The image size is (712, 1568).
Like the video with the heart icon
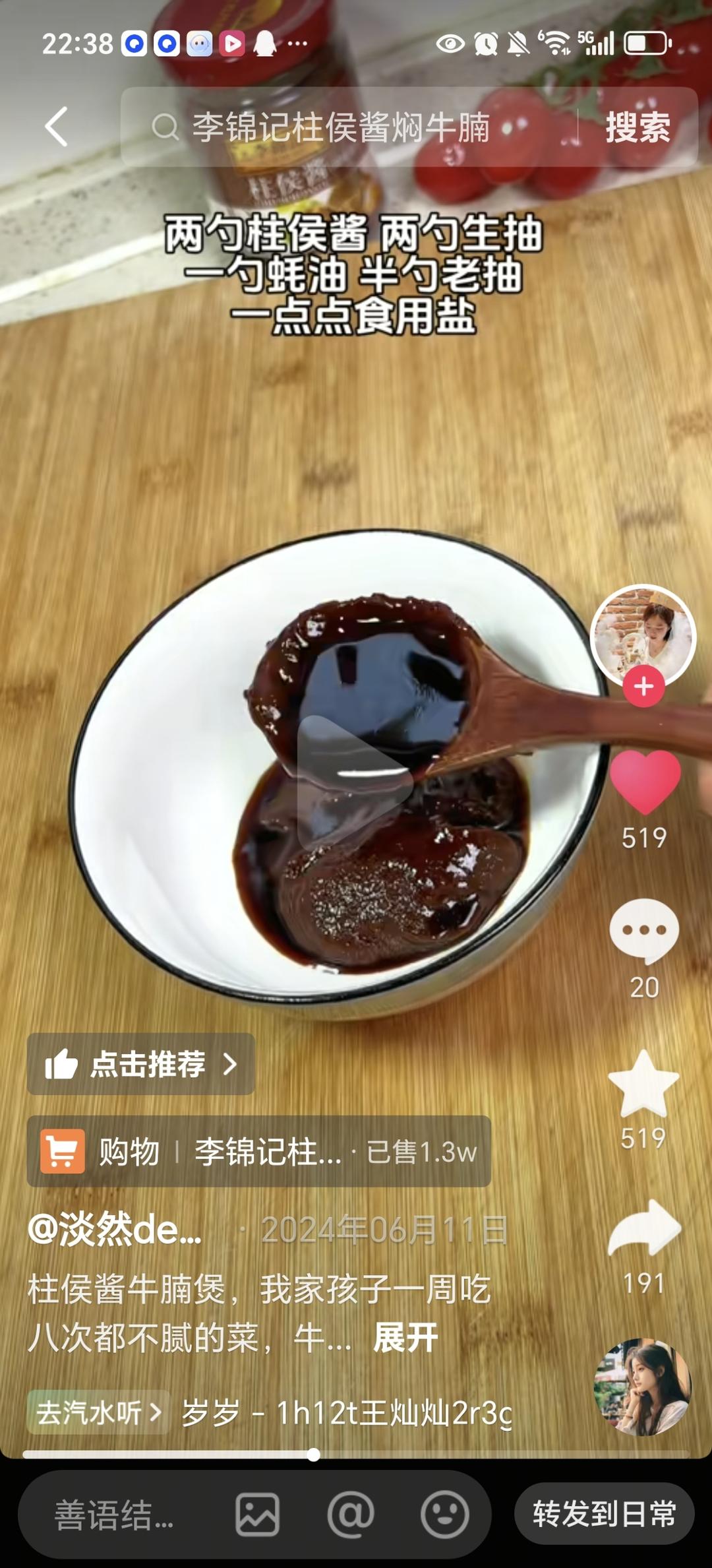point(644,782)
